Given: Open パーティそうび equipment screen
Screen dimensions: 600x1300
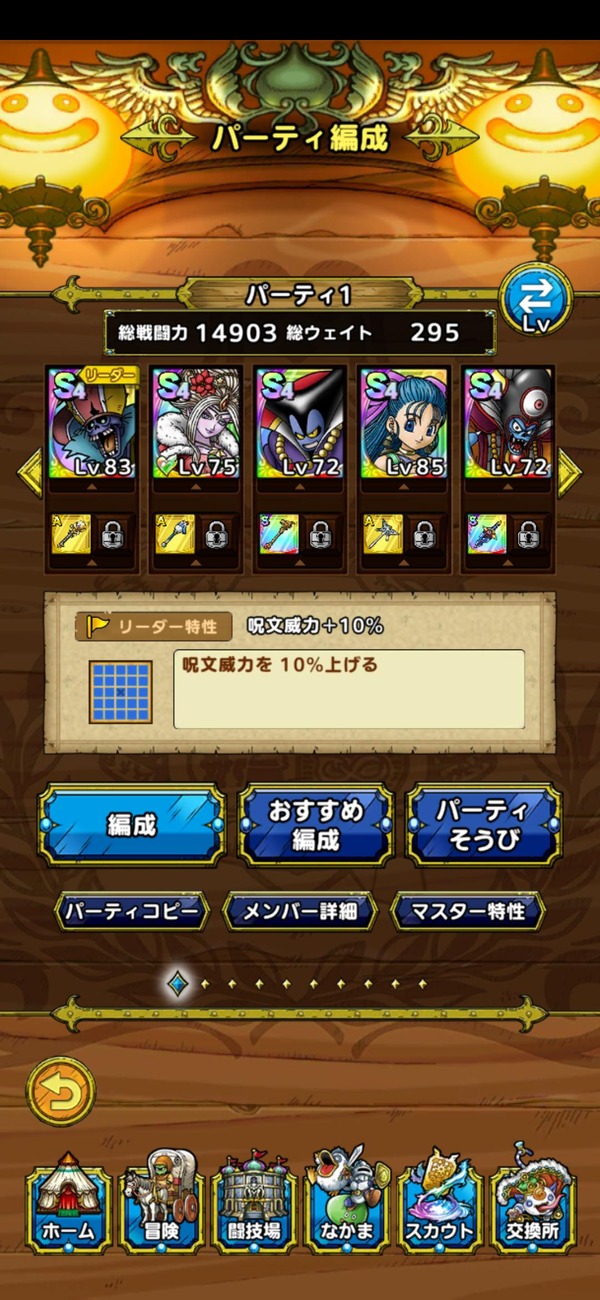Looking at the screenshot, I should (x=484, y=824).
